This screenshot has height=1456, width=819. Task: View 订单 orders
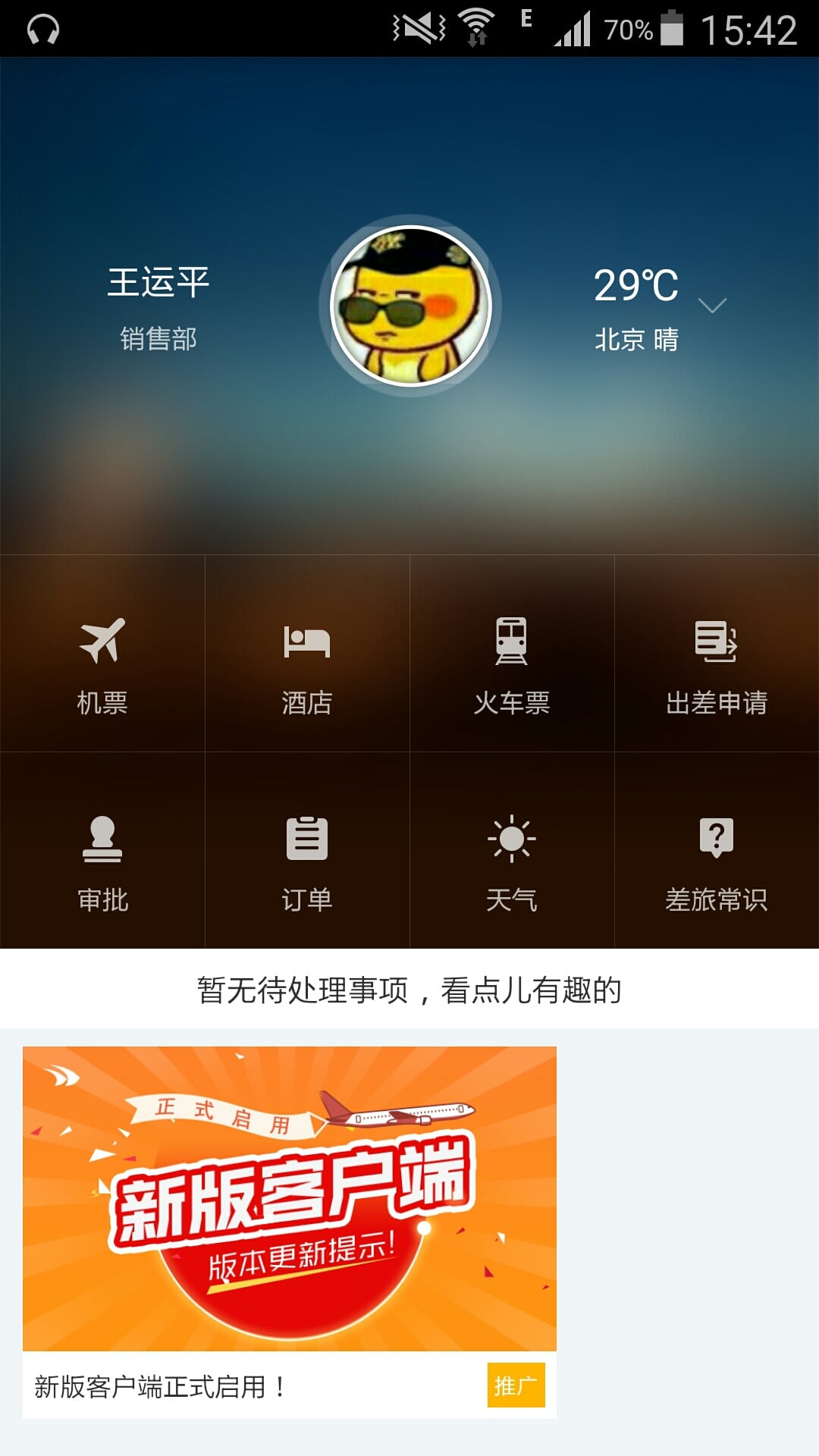(x=307, y=855)
